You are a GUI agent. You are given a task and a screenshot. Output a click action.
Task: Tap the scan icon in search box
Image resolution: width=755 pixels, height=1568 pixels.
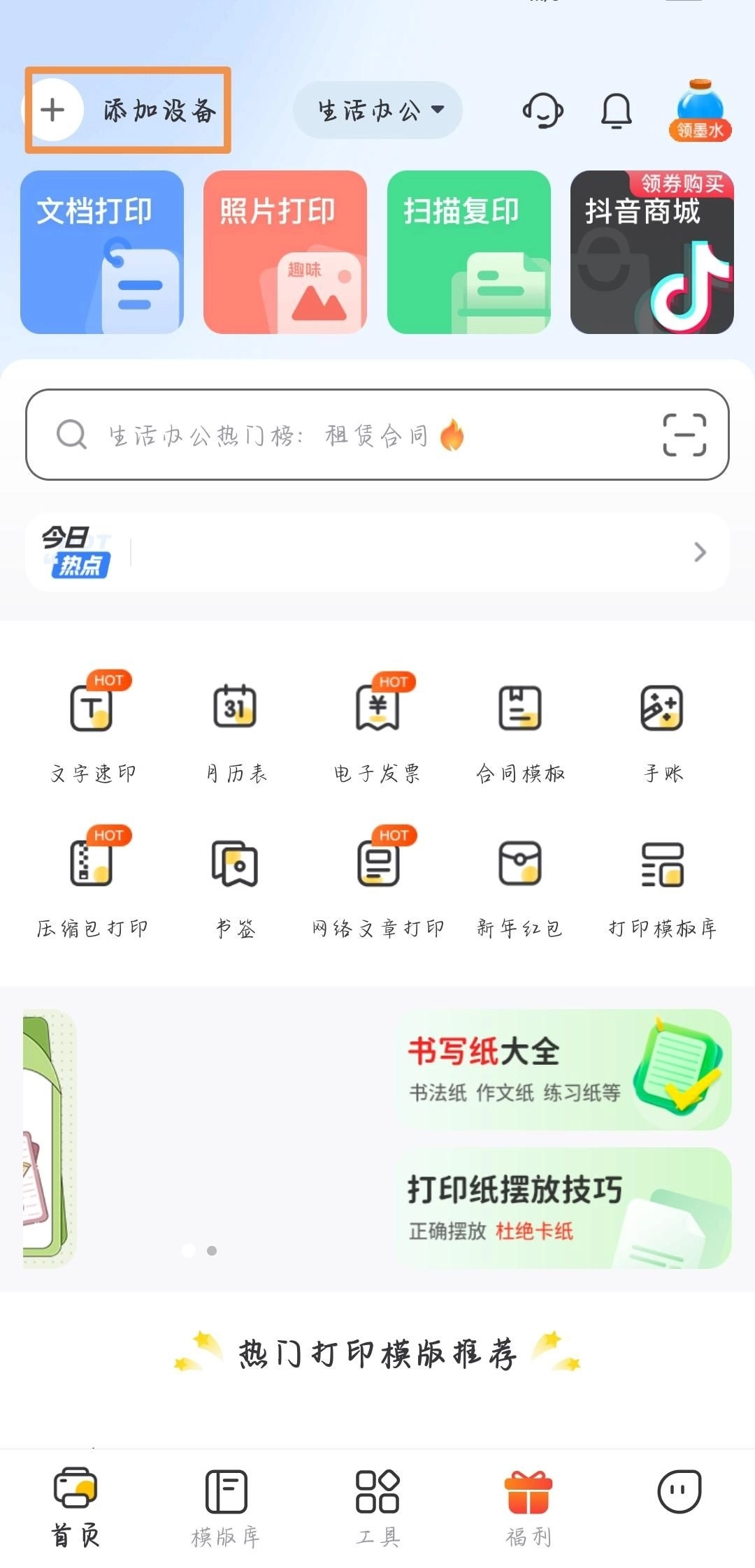coord(684,435)
